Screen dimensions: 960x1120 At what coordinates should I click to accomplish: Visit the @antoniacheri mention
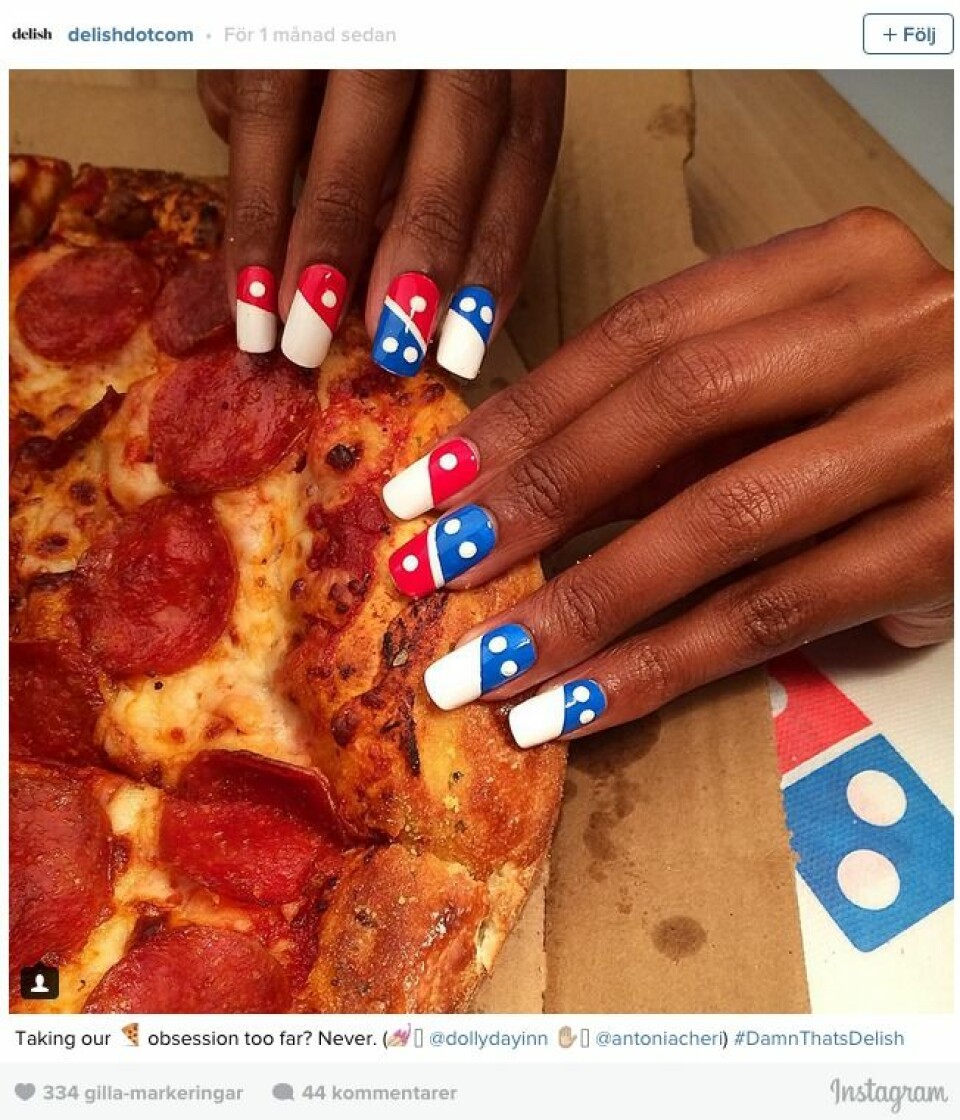tap(659, 1038)
